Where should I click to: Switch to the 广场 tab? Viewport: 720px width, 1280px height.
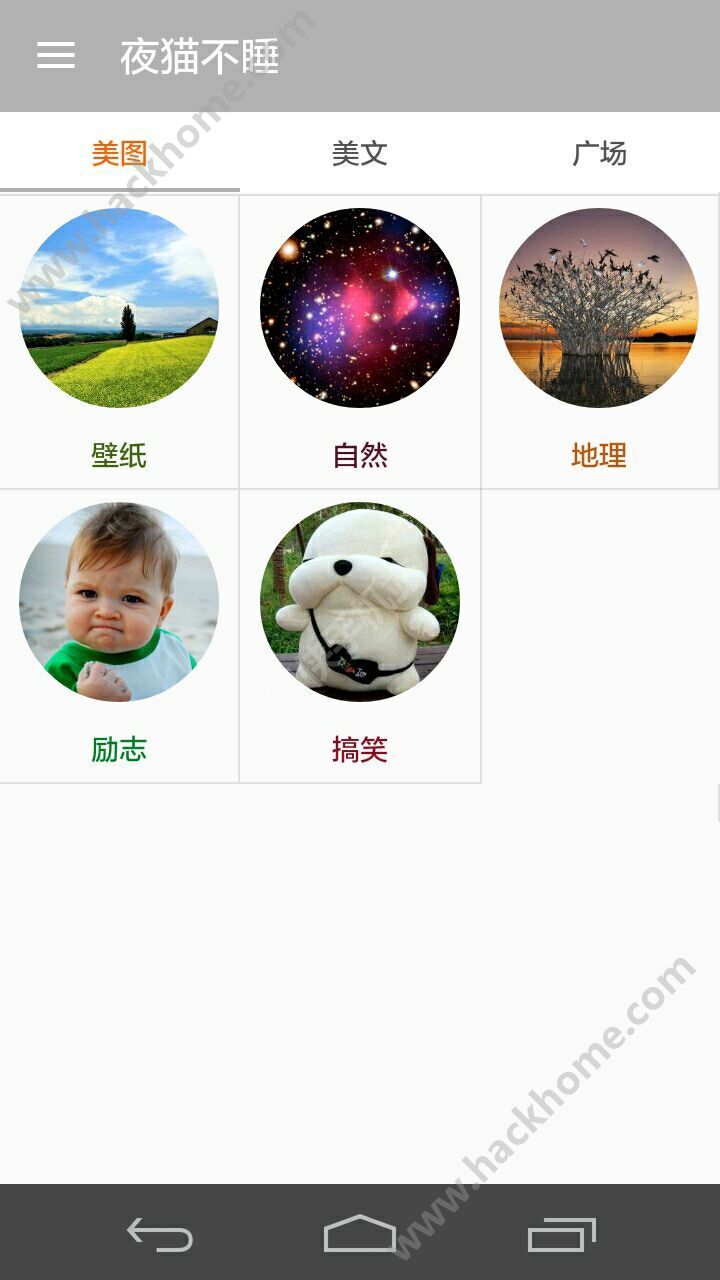pyautogui.click(x=599, y=153)
